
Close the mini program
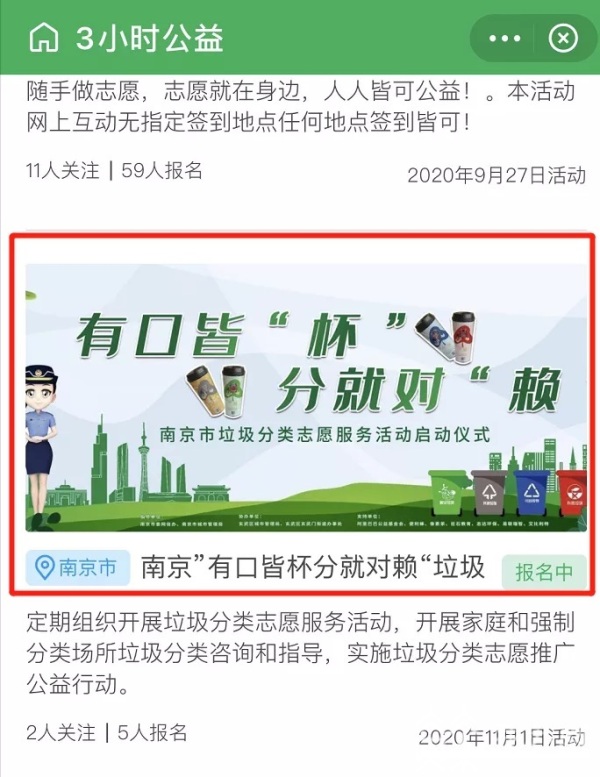[564, 38]
